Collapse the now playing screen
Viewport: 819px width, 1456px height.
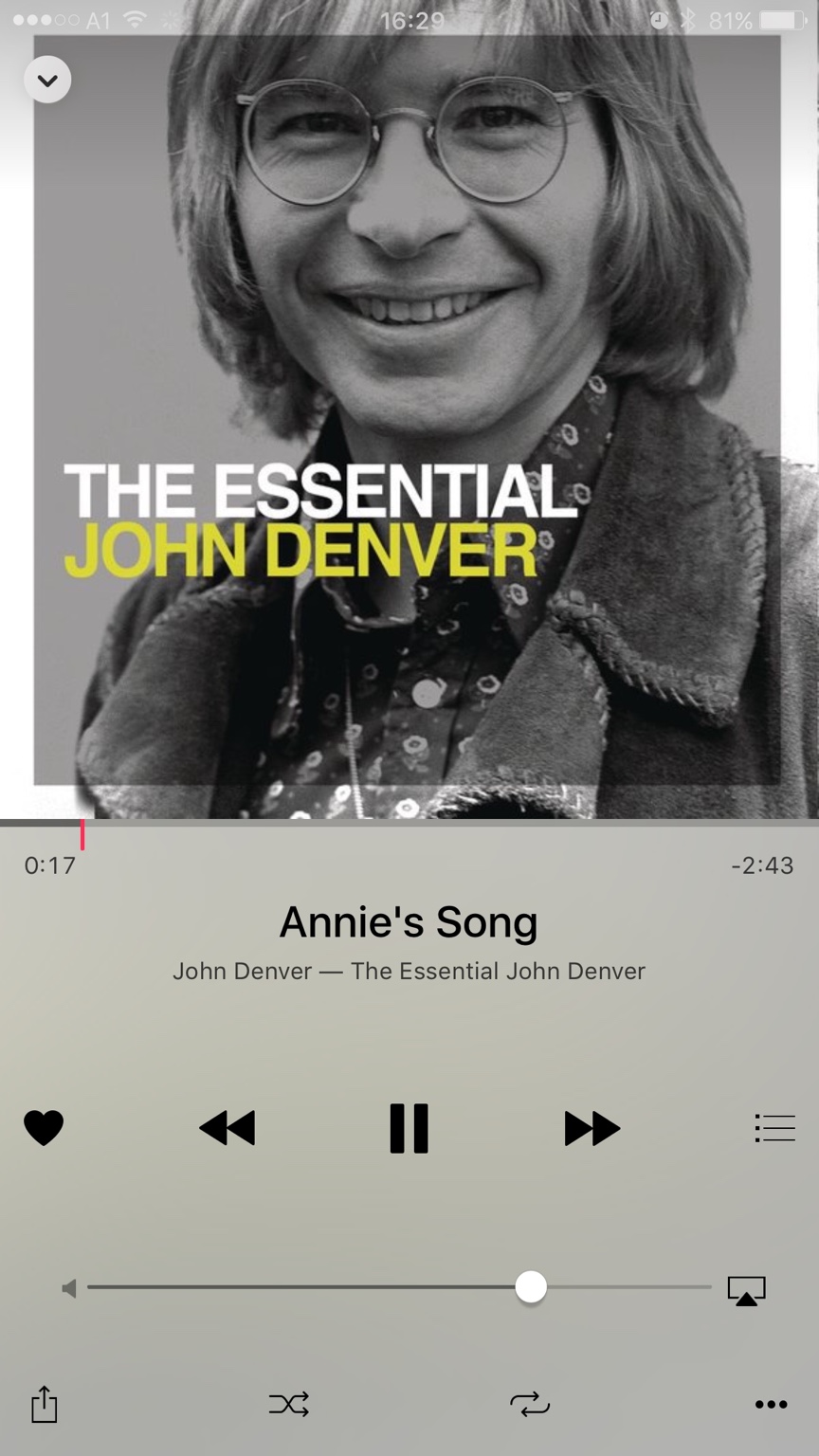tap(46, 81)
